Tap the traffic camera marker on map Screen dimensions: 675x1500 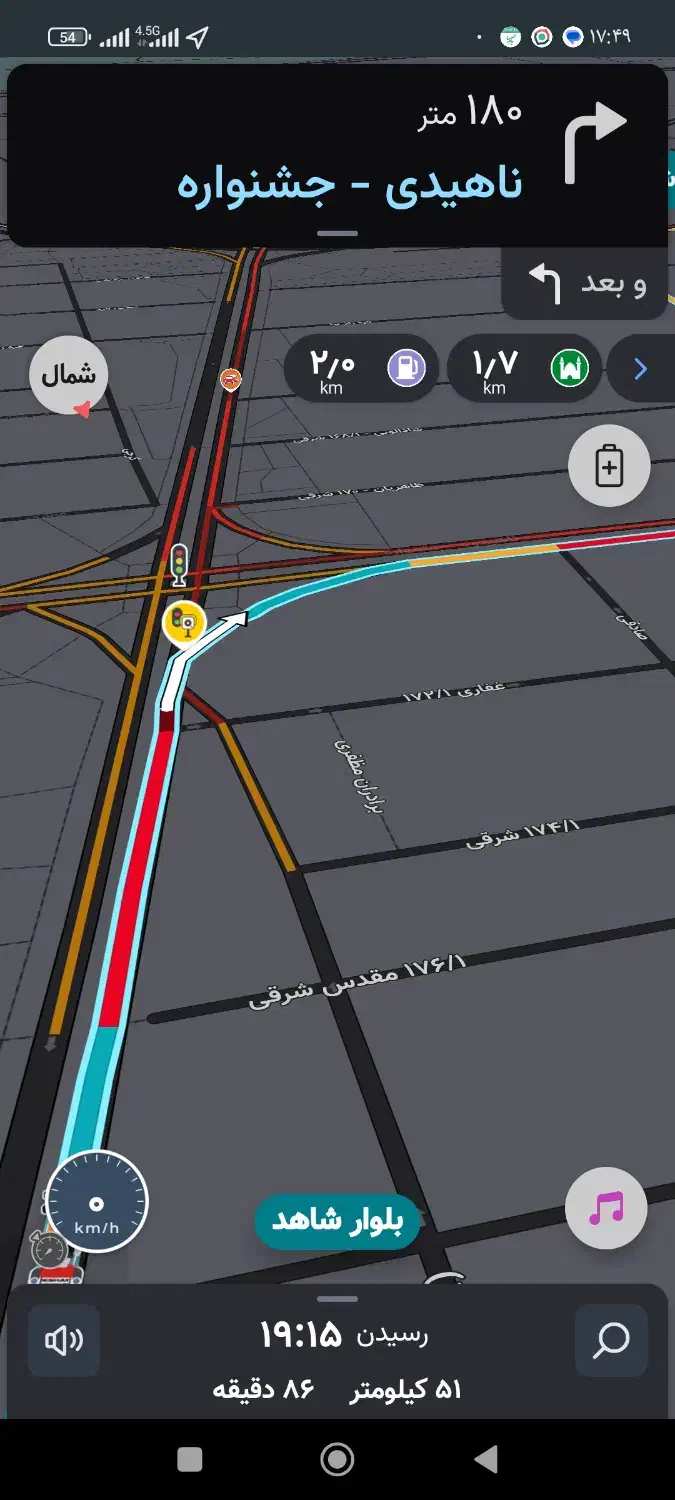click(x=184, y=622)
